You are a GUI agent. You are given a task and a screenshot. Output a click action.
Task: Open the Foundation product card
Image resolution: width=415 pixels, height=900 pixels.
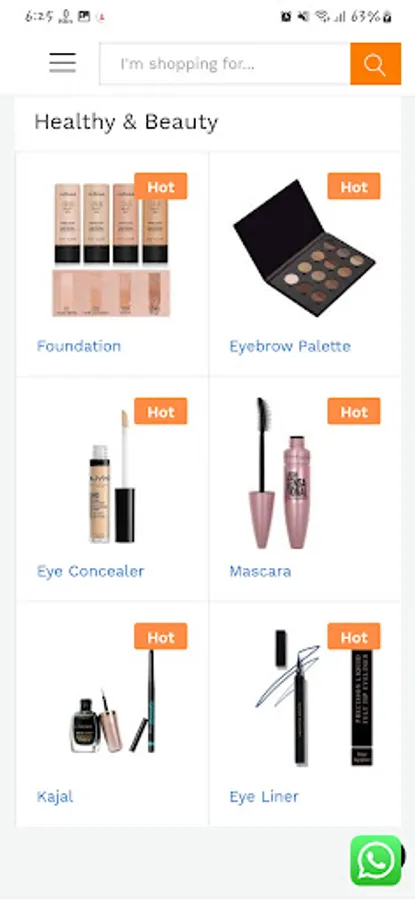tap(113, 264)
